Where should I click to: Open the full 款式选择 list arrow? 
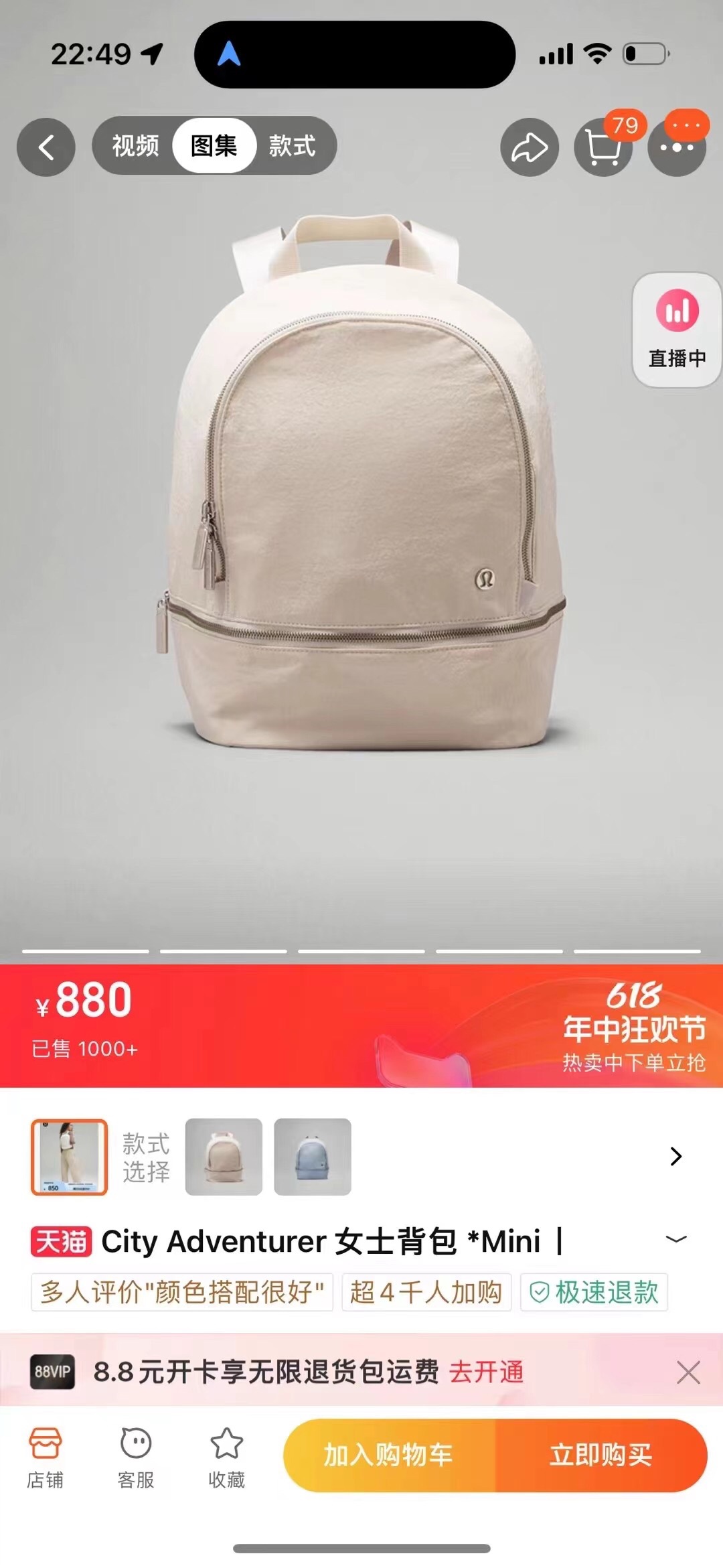tap(675, 1157)
